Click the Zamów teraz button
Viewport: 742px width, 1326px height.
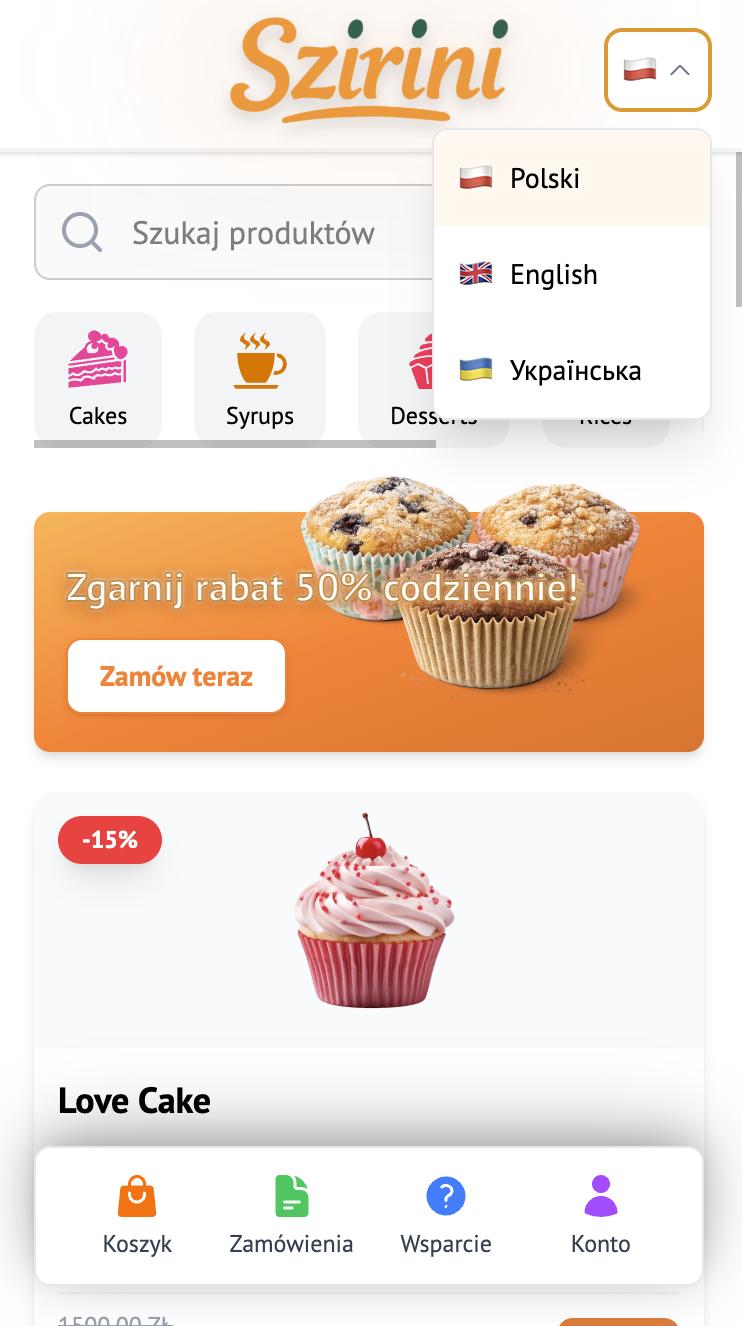coord(176,676)
